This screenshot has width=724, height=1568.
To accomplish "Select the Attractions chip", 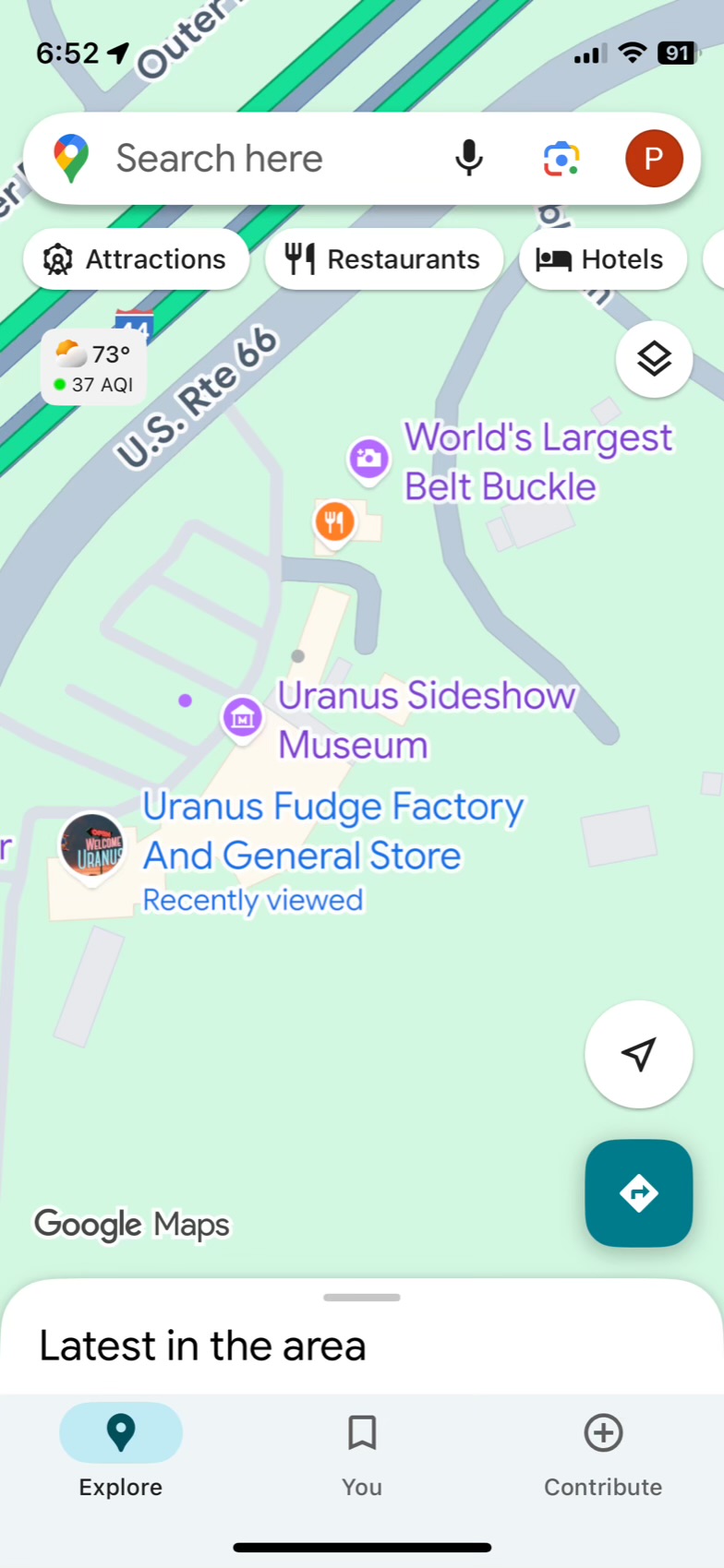I will pos(137,259).
